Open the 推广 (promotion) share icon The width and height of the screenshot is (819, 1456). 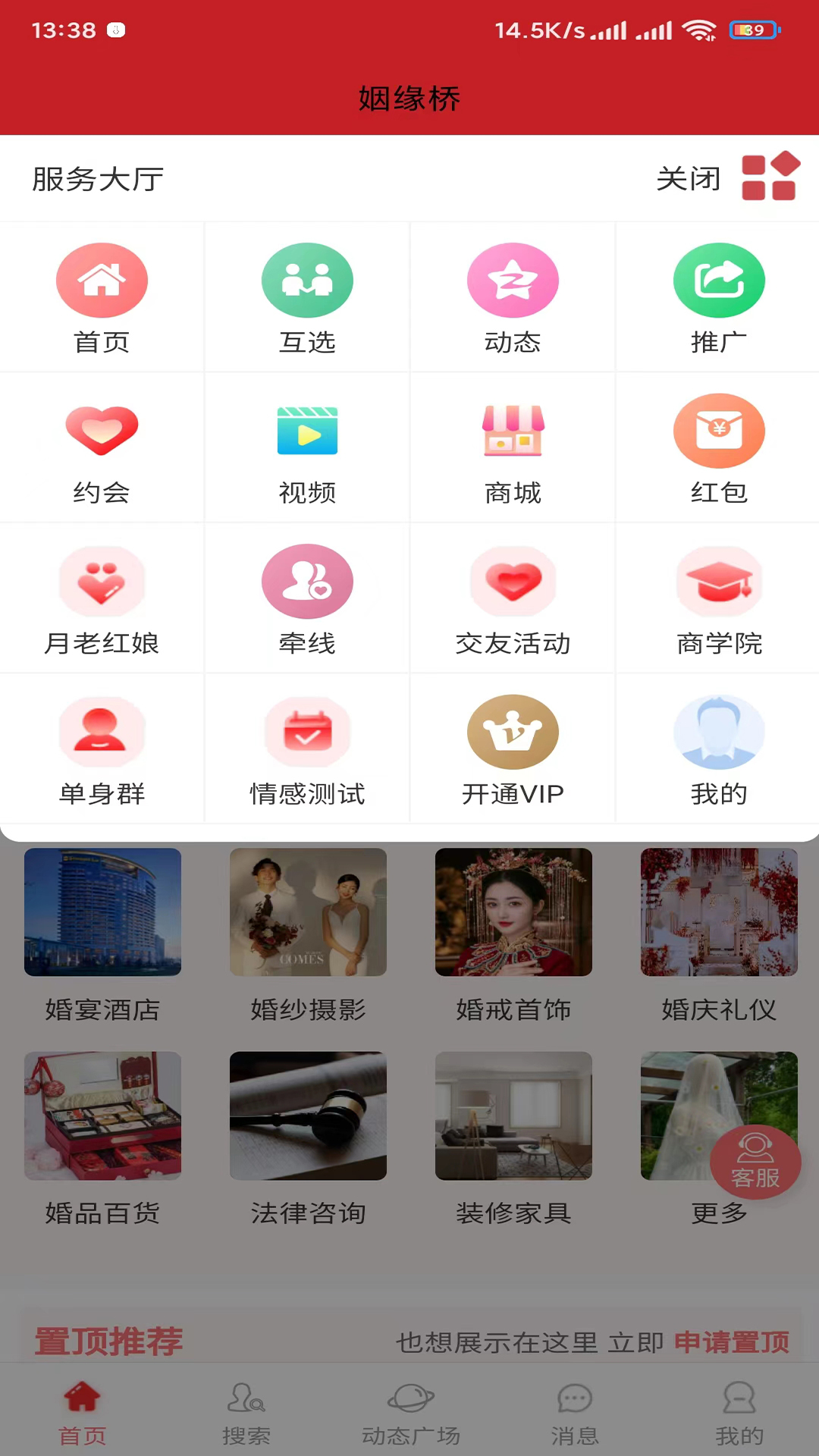coord(719,280)
